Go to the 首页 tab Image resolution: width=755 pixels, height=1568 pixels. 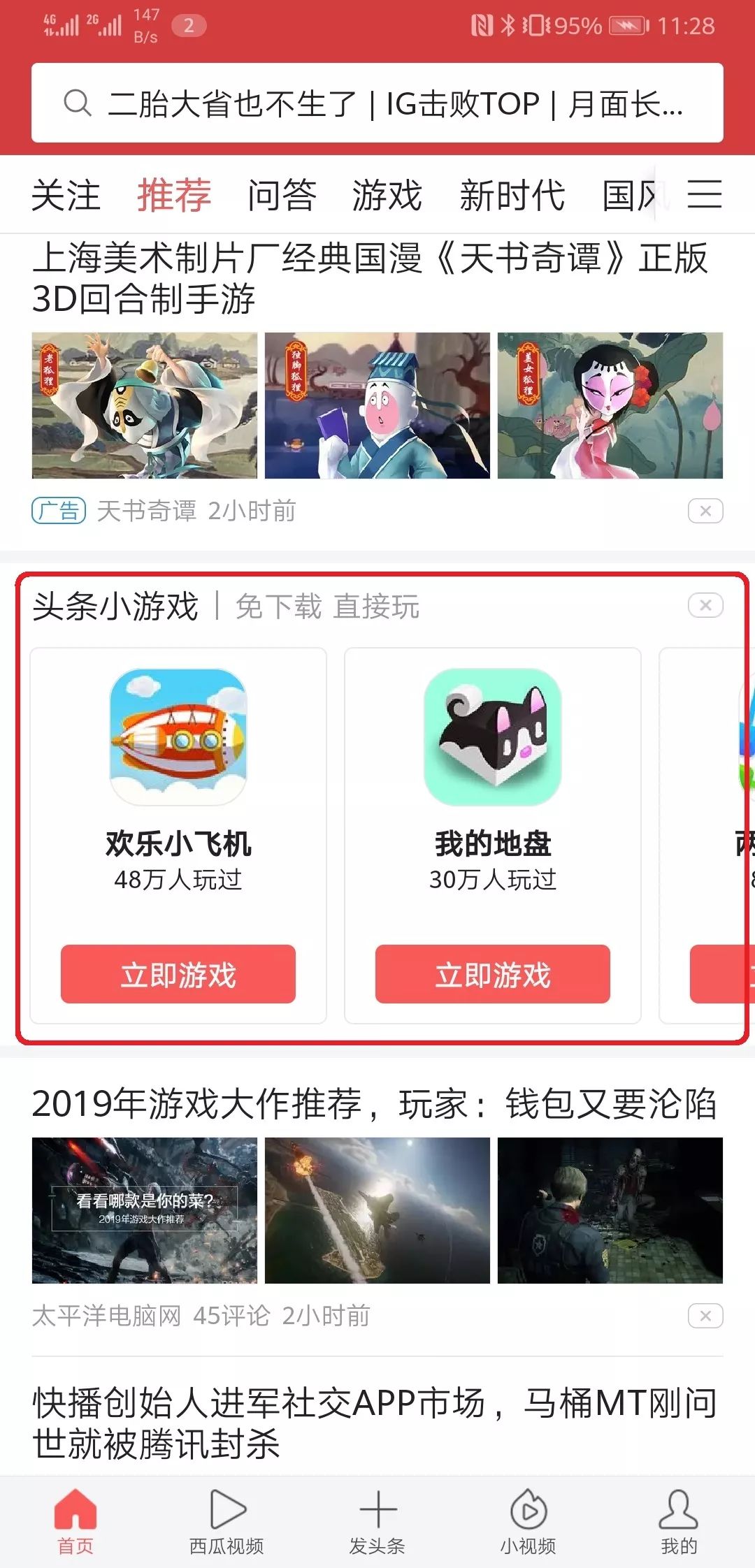click(x=75, y=1522)
